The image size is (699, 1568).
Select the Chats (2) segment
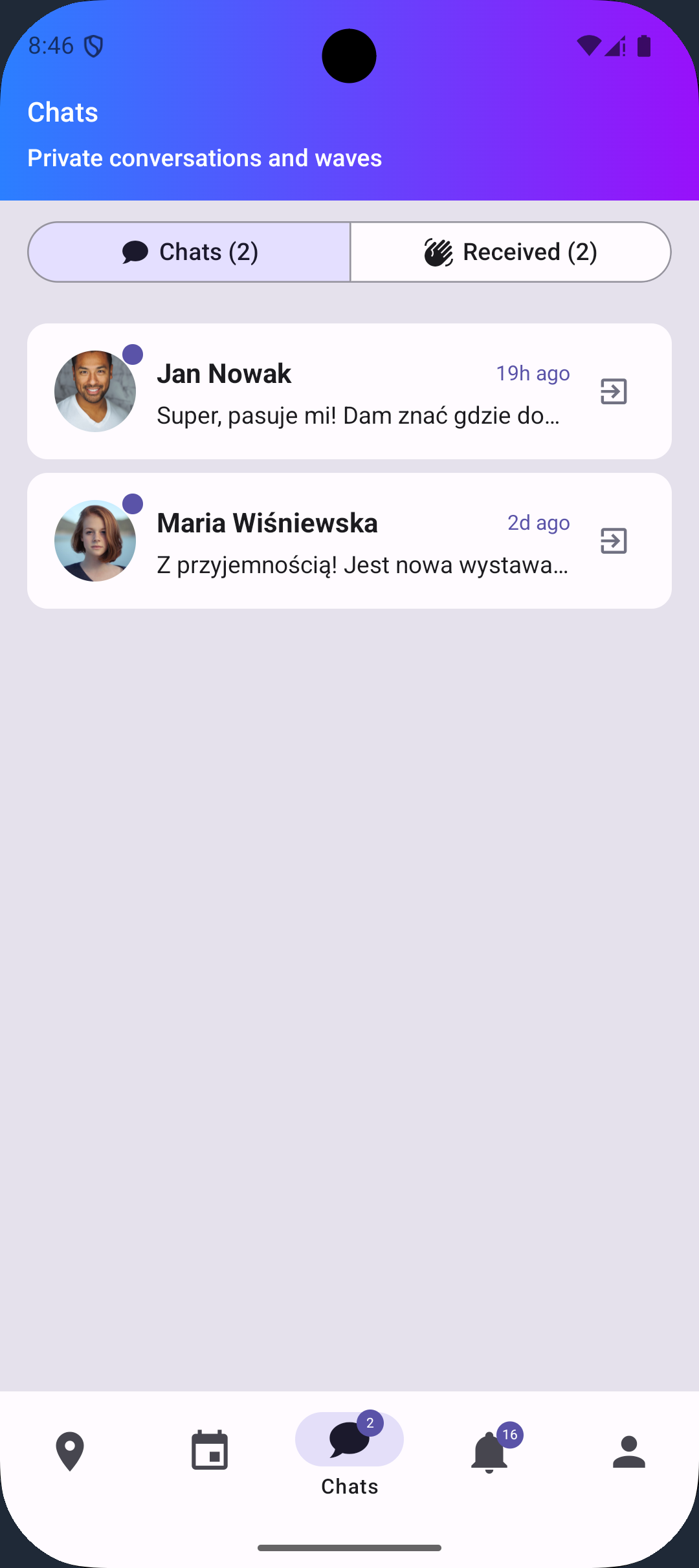(190, 252)
